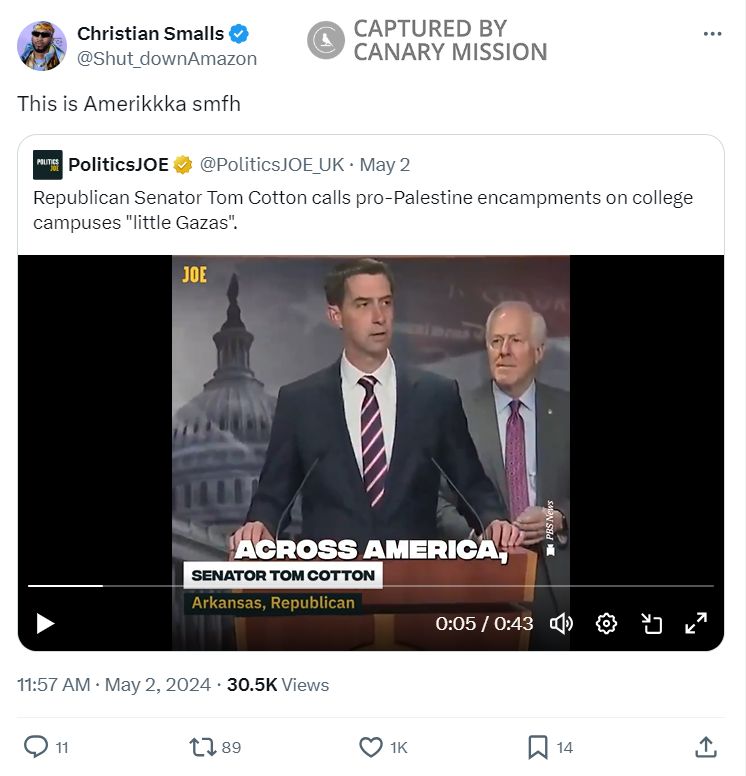This screenshot has width=746, height=776.
Task: Open the @Shut_downAmazon handle link
Action: point(167,58)
